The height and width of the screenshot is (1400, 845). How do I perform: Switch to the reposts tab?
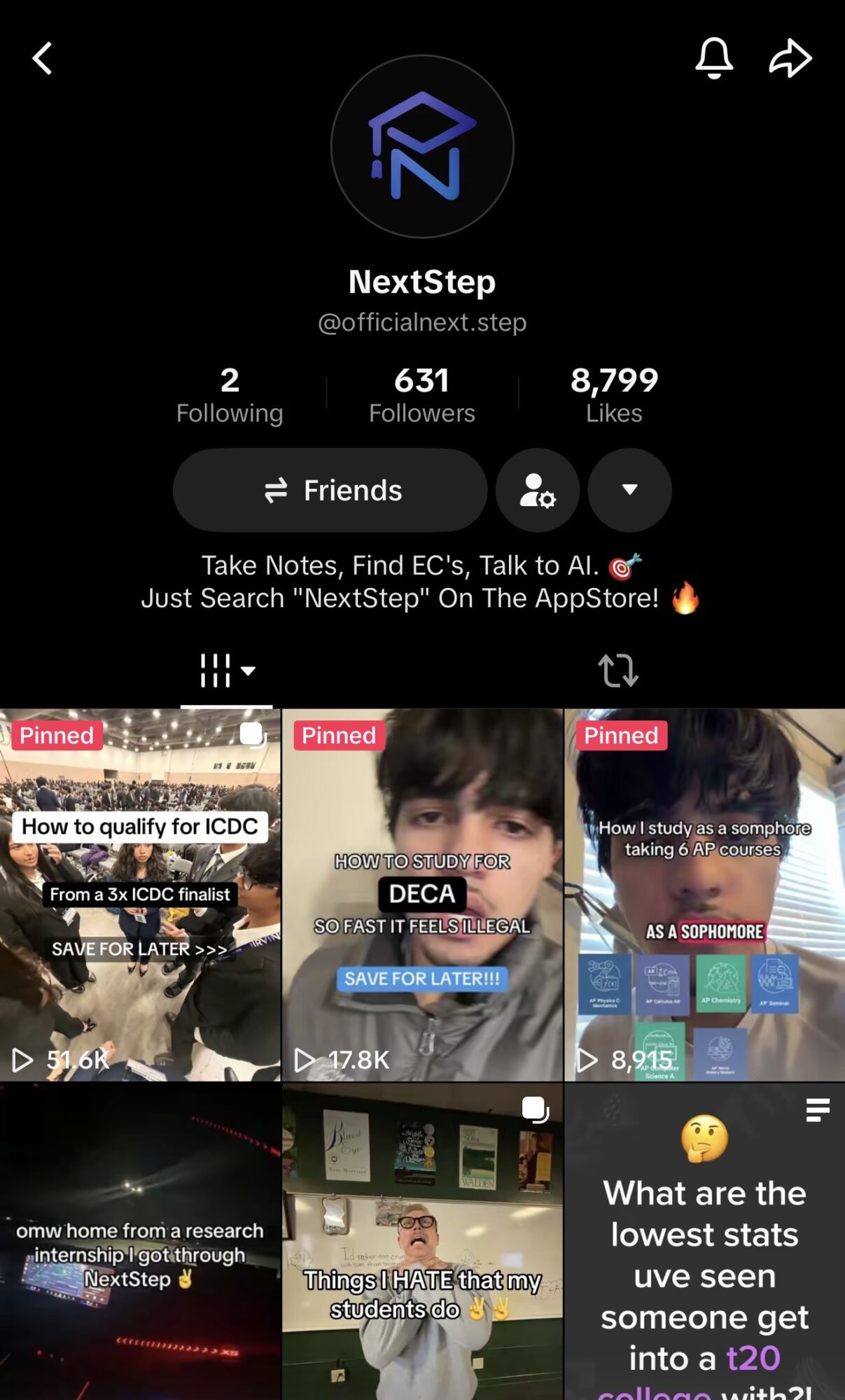(x=618, y=671)
